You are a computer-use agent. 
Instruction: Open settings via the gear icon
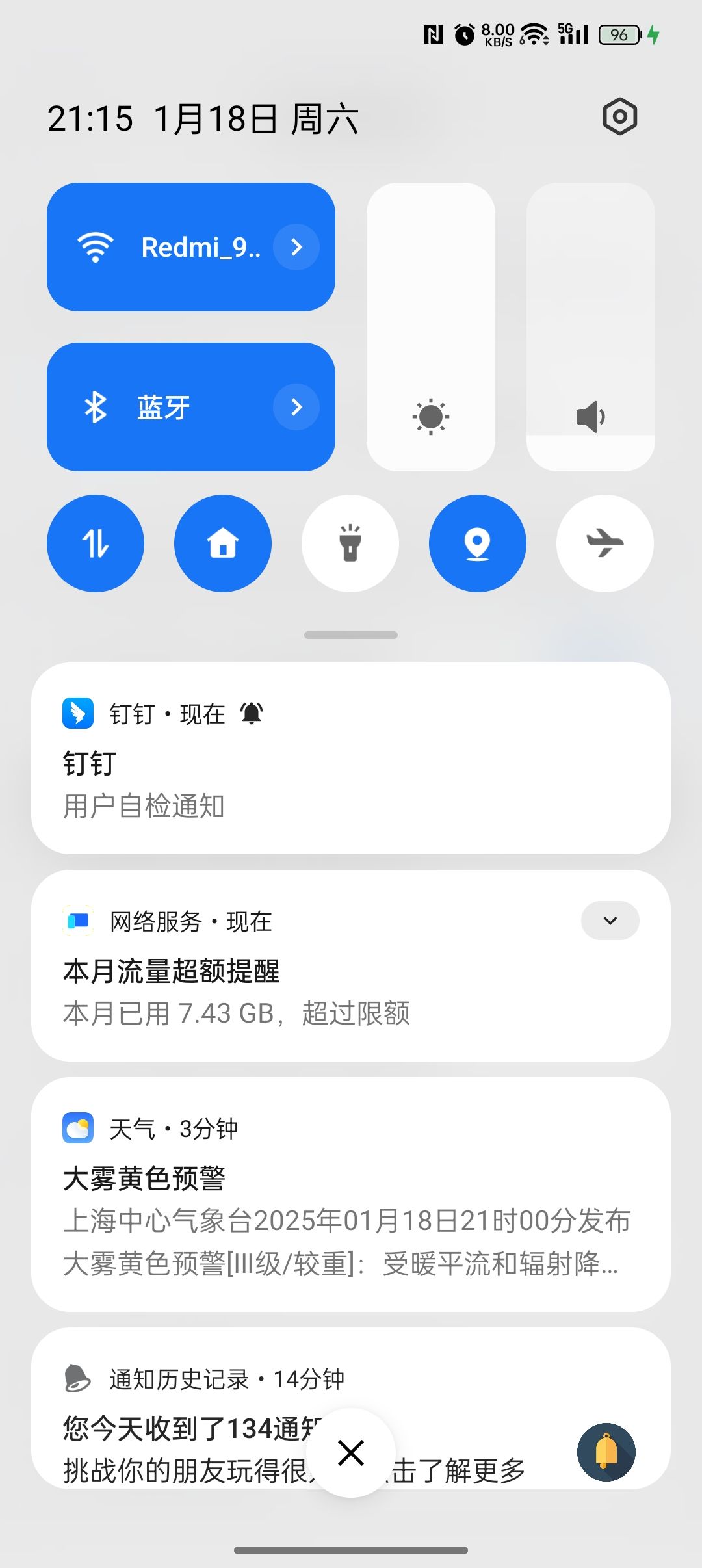click(x=619, y=118)
